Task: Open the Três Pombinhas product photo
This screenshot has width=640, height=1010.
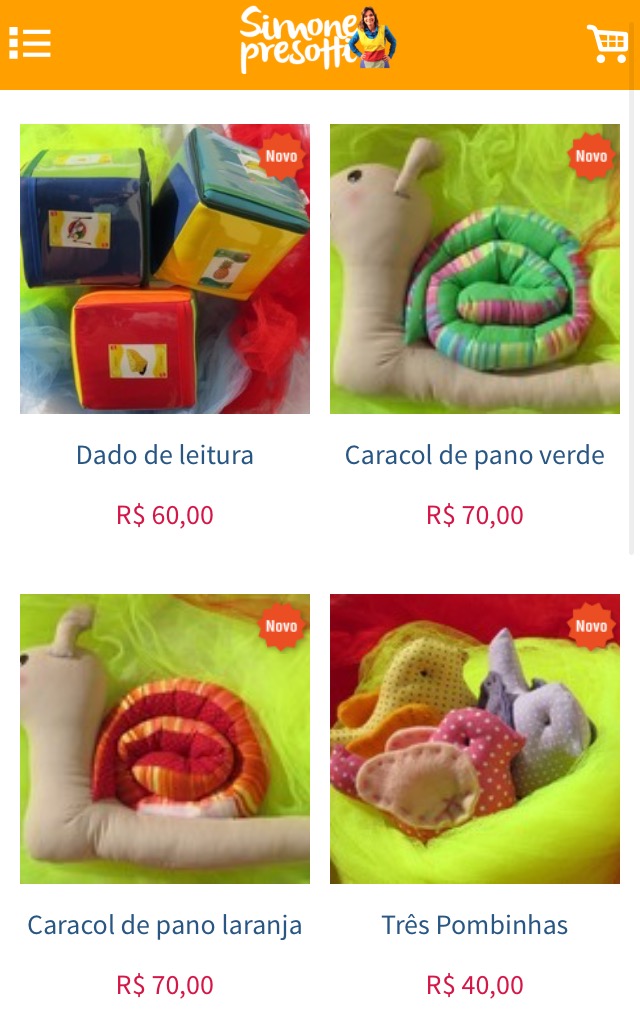Action: (x=475, y=739)
